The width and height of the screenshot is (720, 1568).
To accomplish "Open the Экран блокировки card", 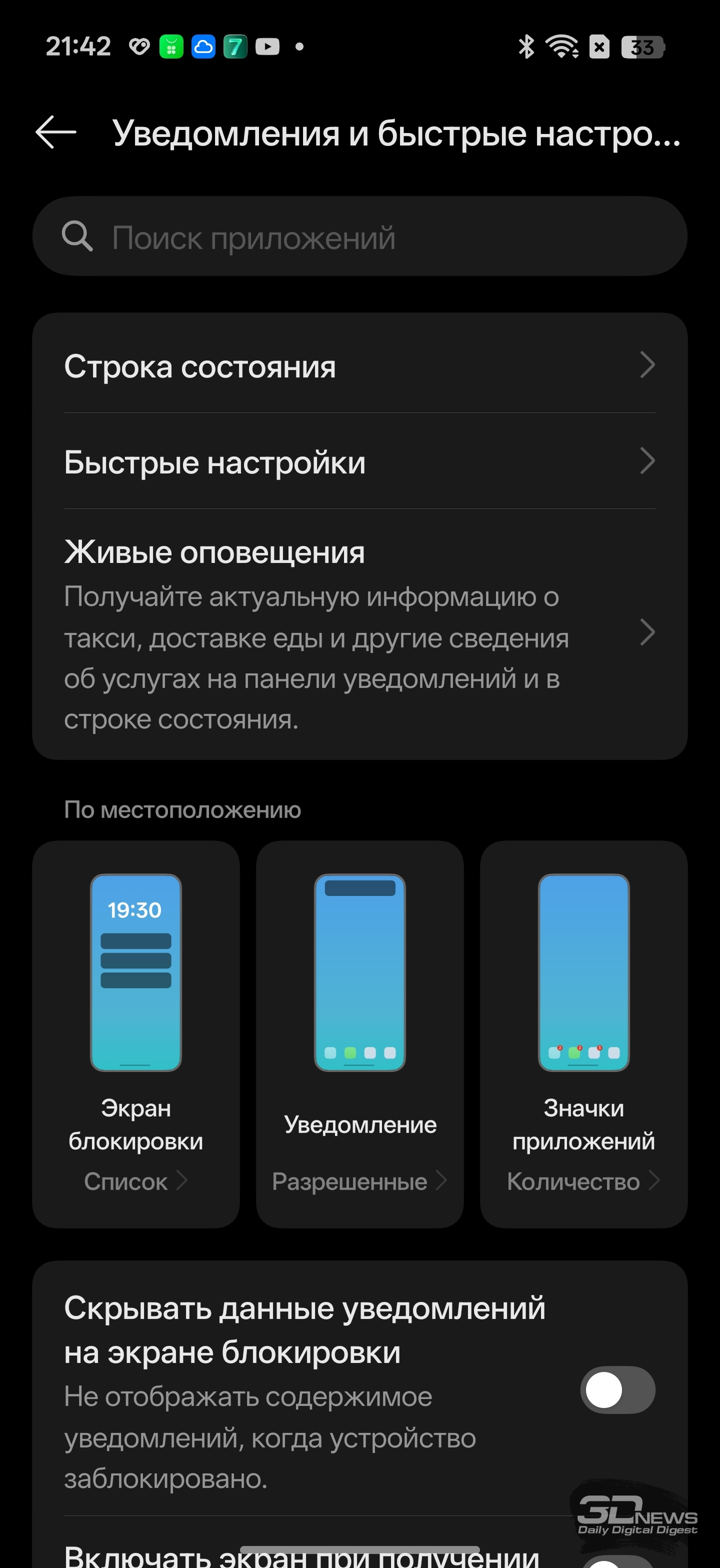I will (x=135, y=1033).
